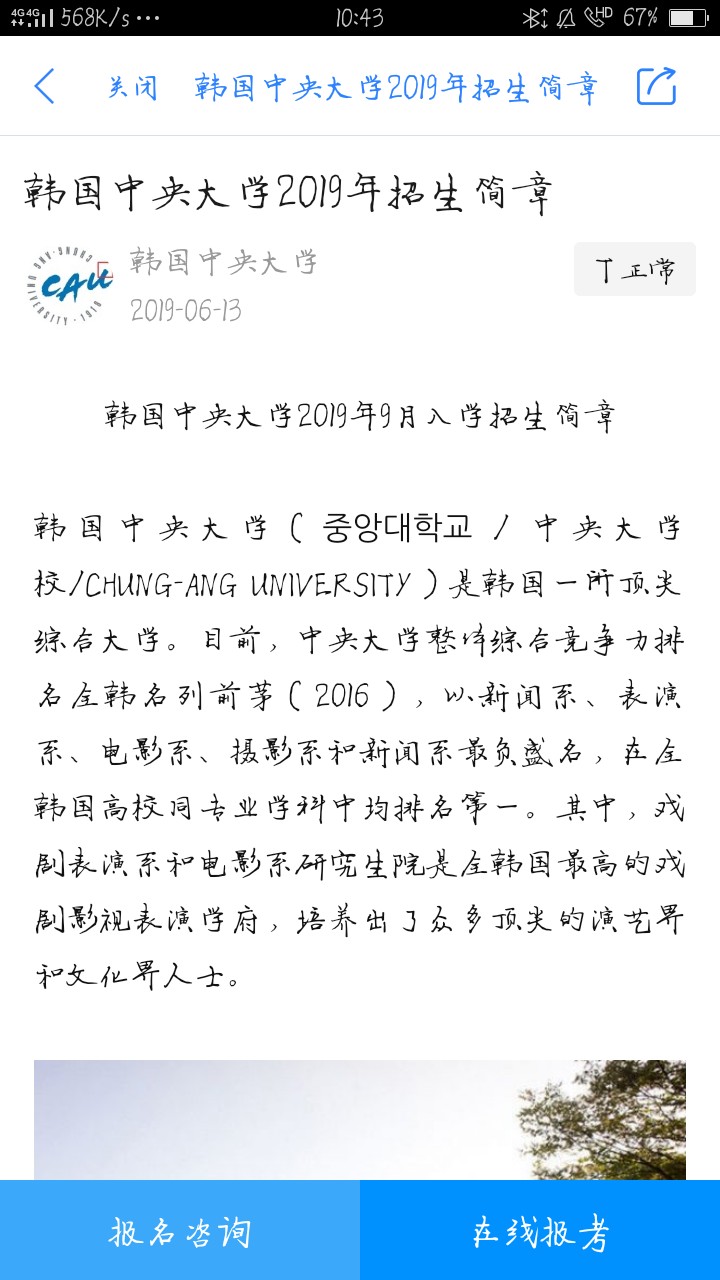The height and width of the screenshot is (1280, 720).
Task: Share this admissions article
Action: point(657,86)
